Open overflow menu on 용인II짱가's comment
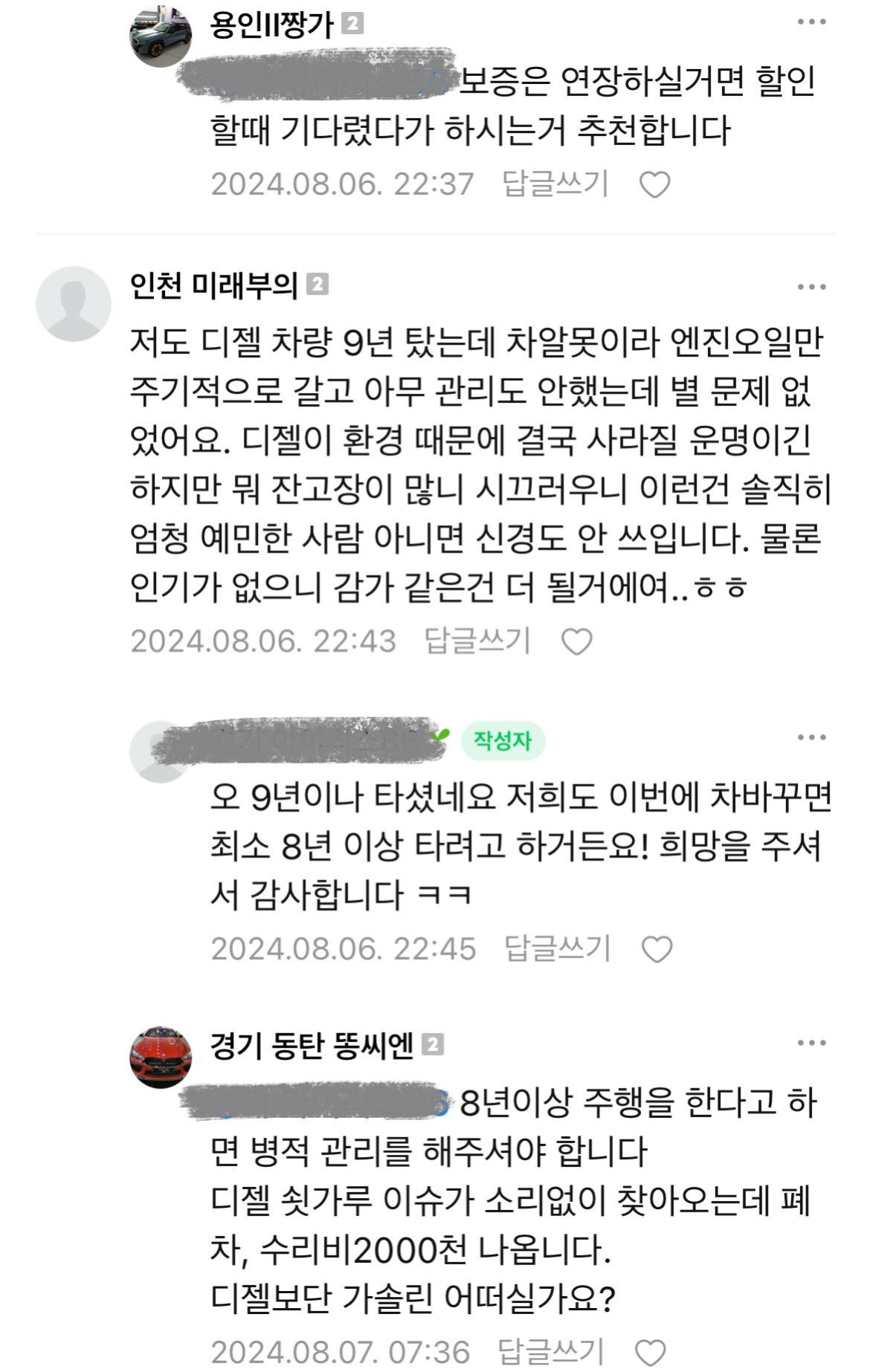This screenshot has height=1372, width=870. click(811, 22)
